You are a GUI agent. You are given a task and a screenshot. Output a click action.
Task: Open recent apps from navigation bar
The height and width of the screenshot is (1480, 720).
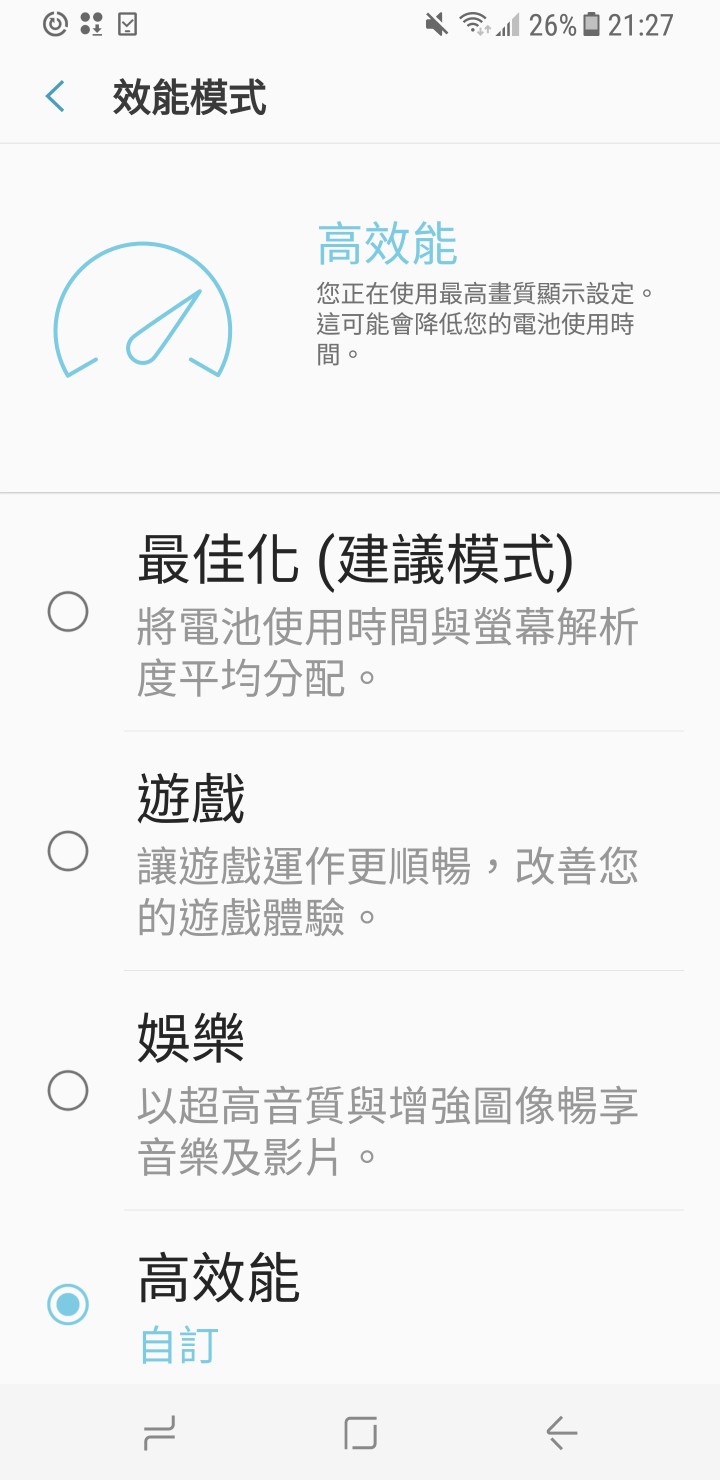[160, 1433]
